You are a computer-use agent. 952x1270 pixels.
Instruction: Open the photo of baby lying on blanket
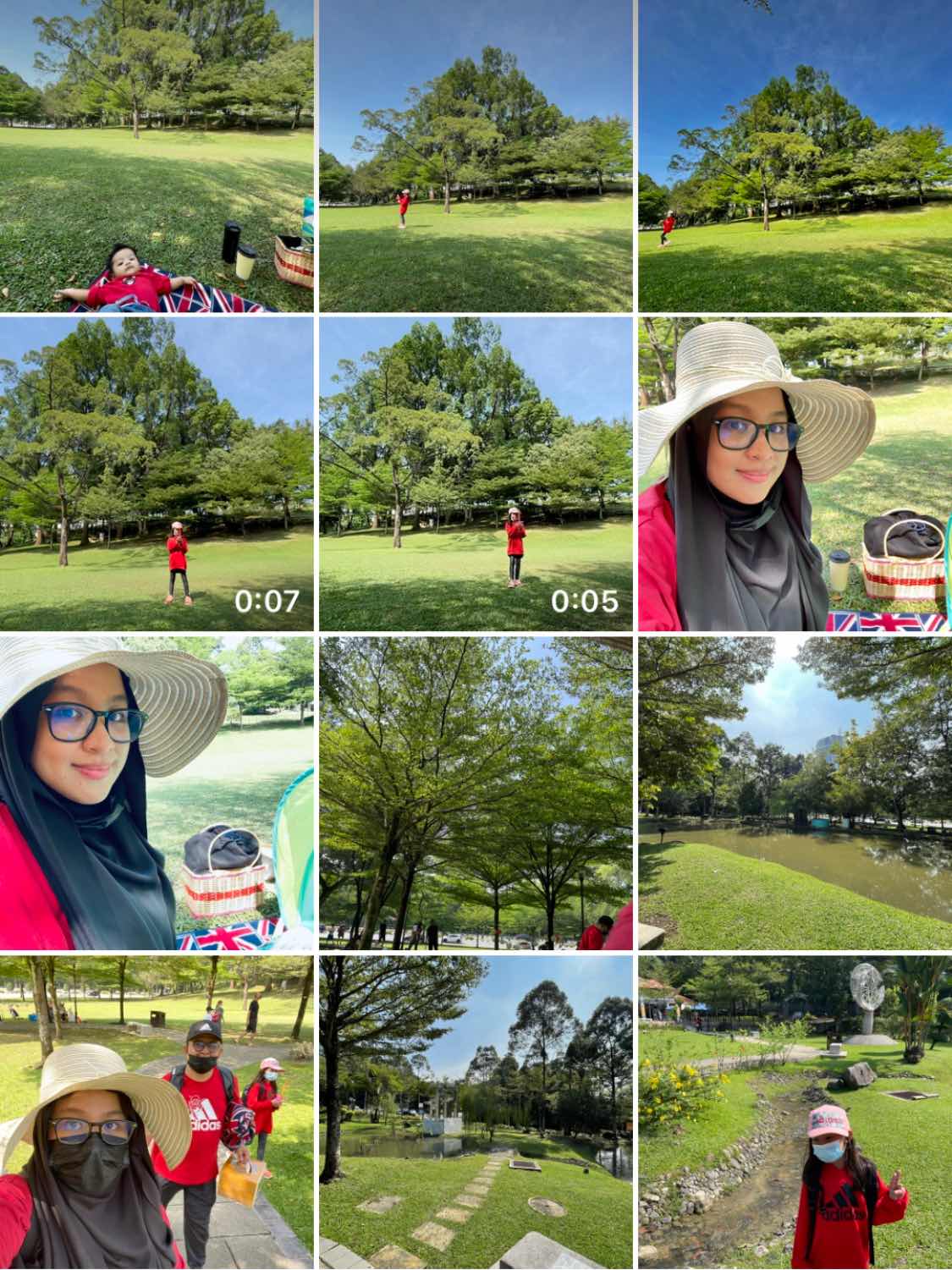(157, 157)
